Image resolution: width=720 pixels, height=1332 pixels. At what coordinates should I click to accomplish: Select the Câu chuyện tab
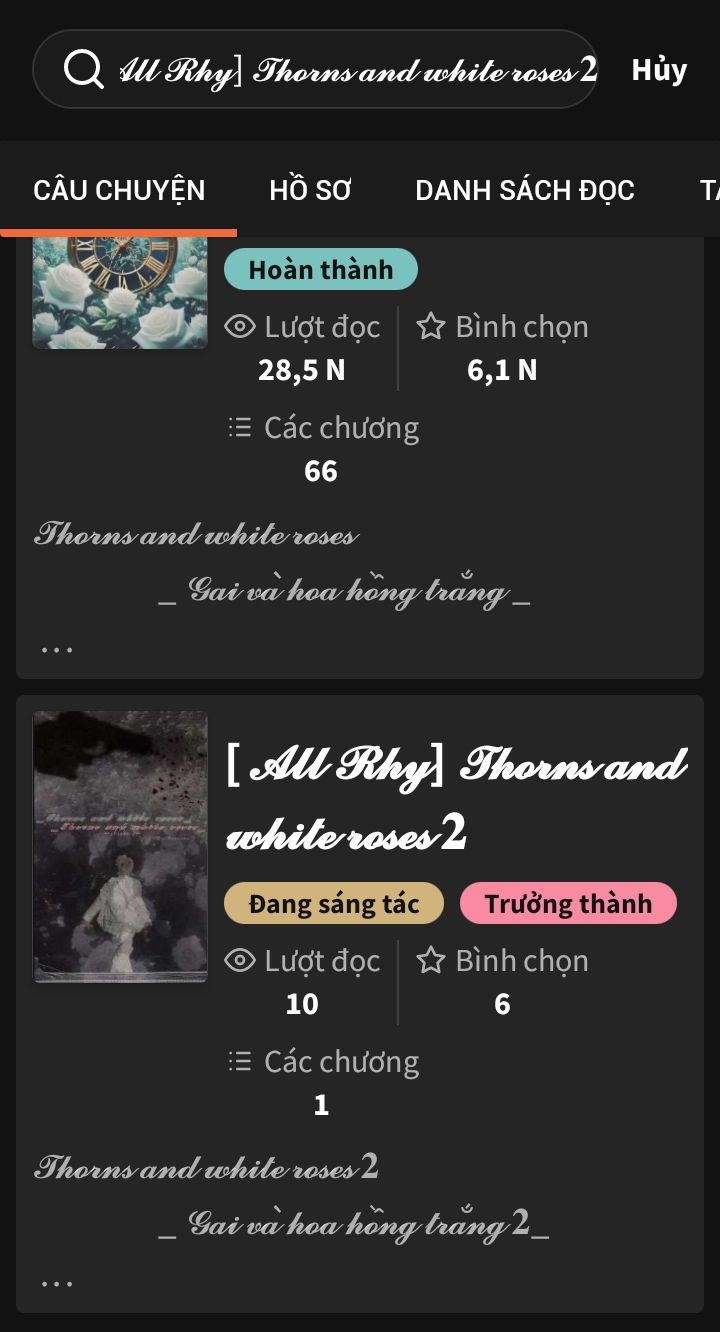119,190
